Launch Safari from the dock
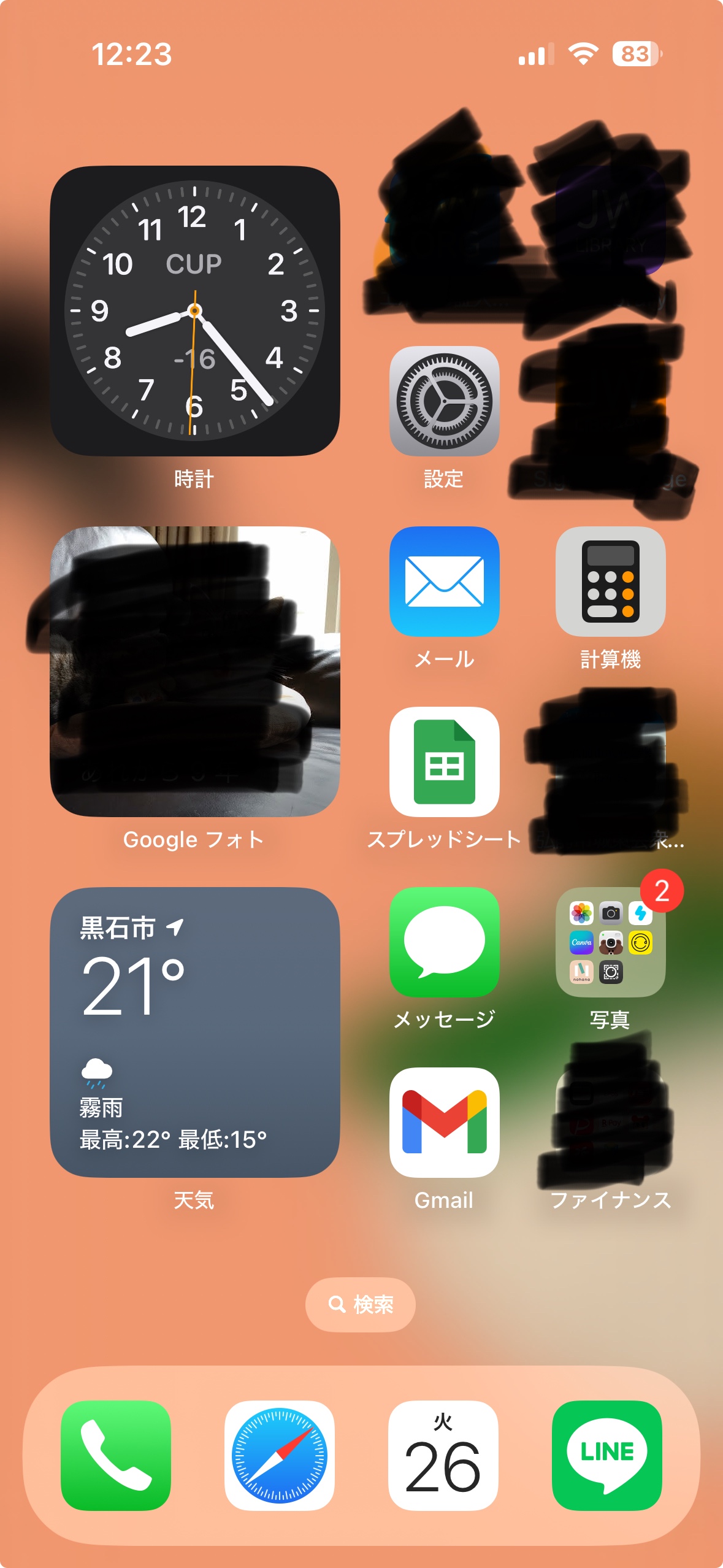 click(x=280, y=1455)
